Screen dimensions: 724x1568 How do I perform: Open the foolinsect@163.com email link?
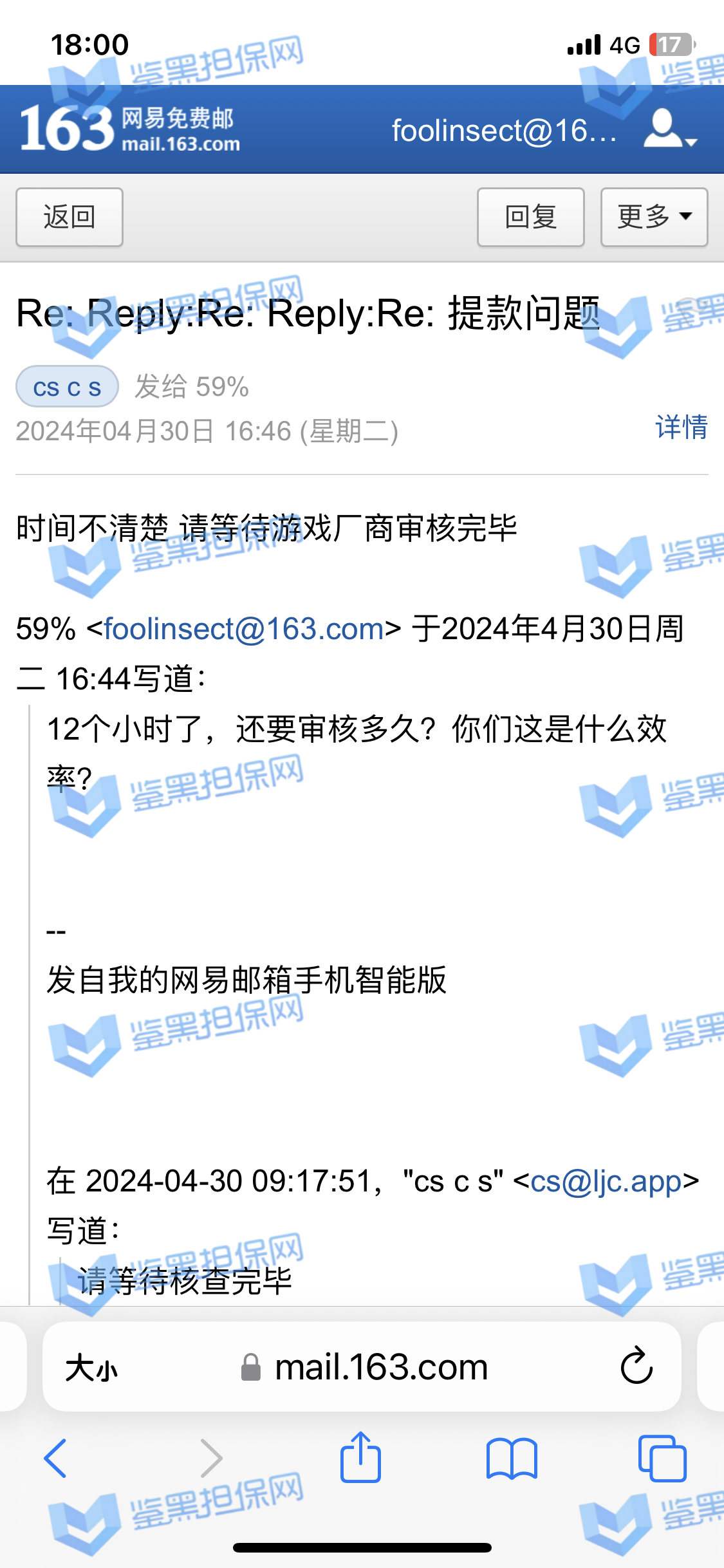pos(244,629)
